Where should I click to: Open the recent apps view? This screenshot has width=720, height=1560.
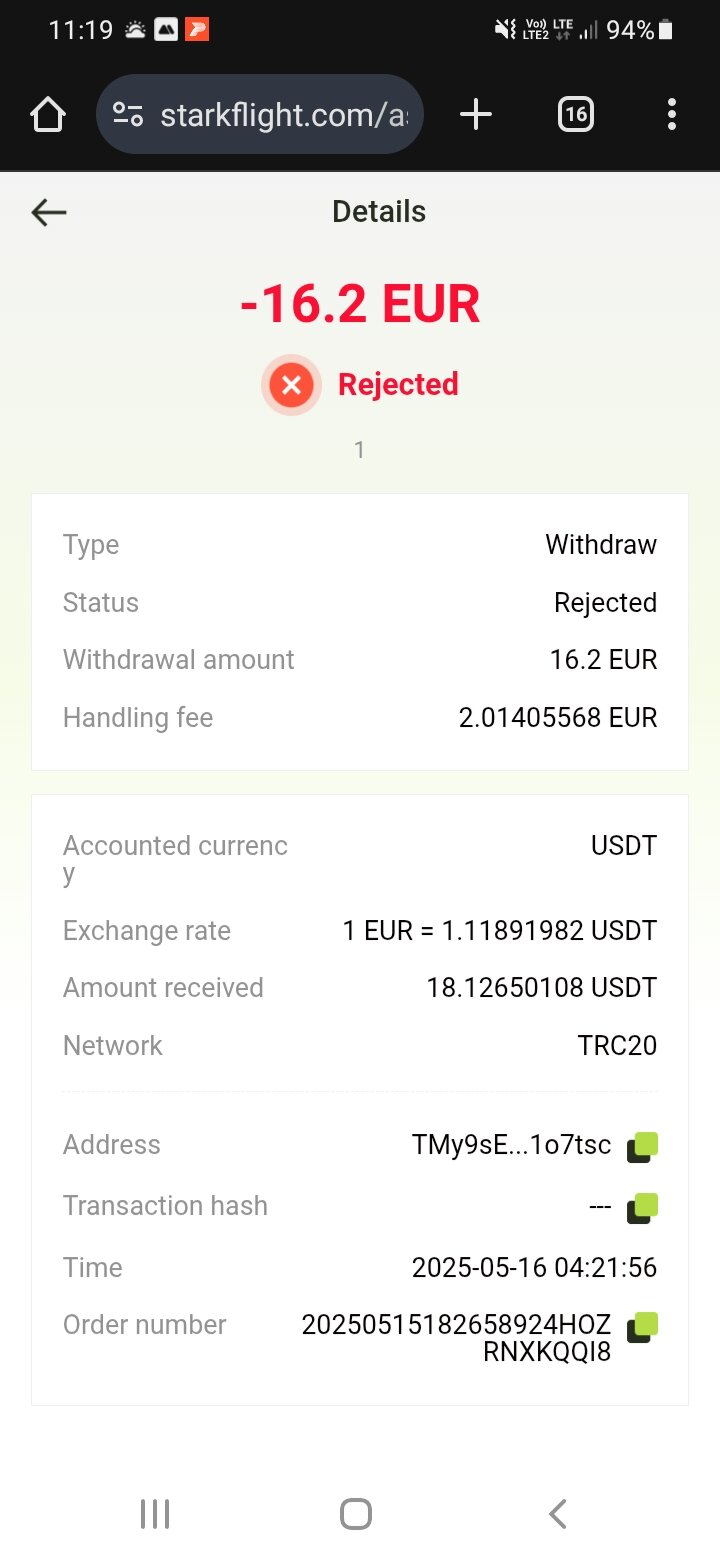click(155, 1514)
